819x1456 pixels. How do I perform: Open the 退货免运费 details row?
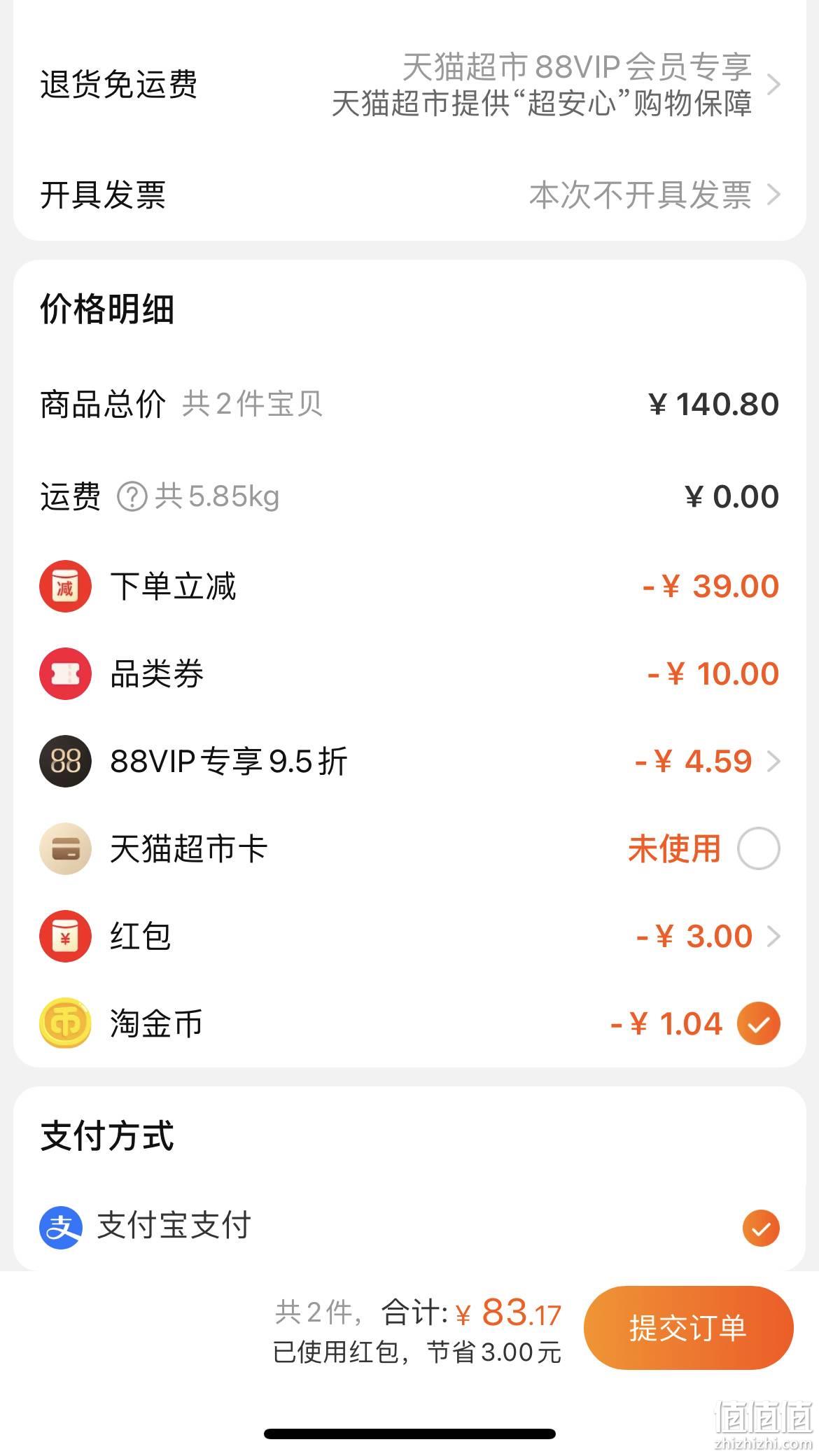coord(409,85)
